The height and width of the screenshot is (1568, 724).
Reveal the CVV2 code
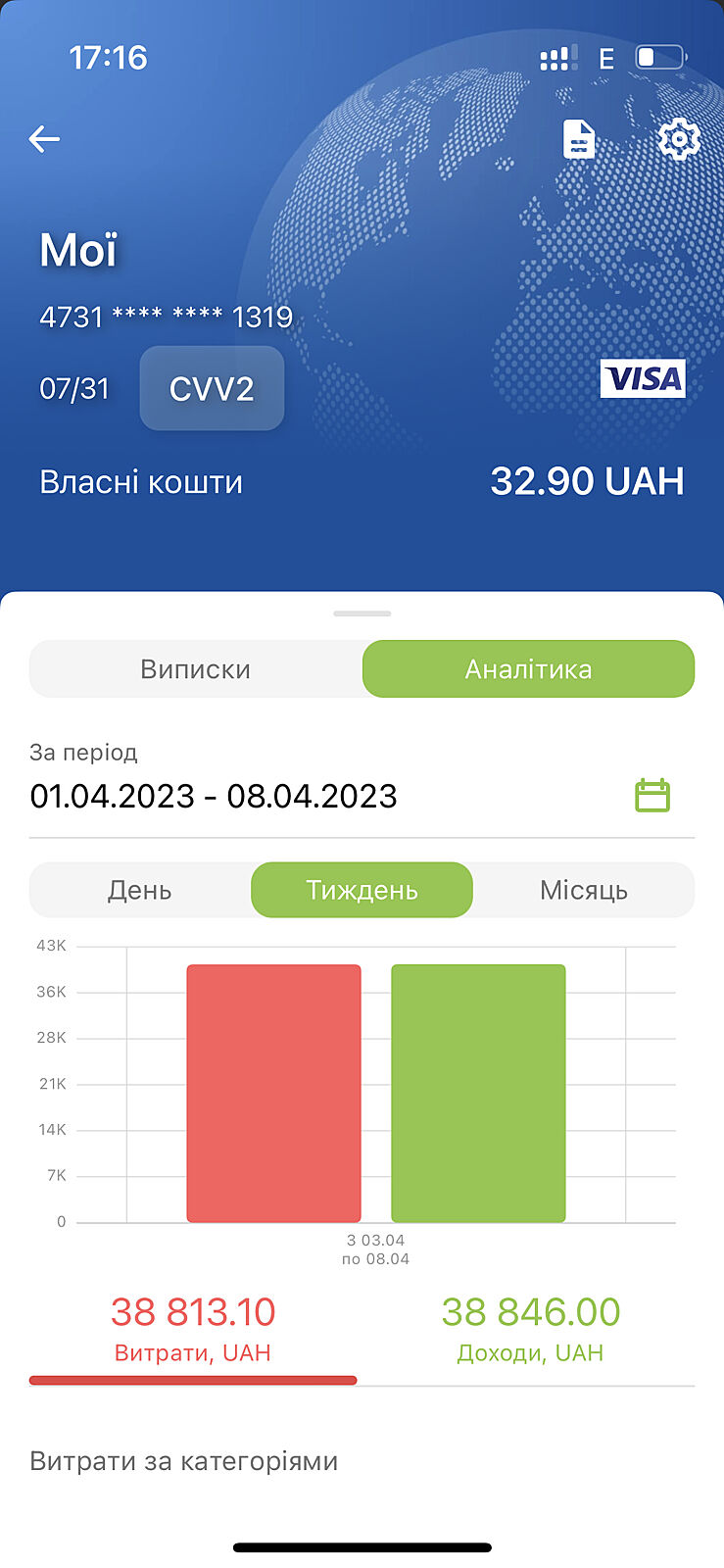point(212,389)
